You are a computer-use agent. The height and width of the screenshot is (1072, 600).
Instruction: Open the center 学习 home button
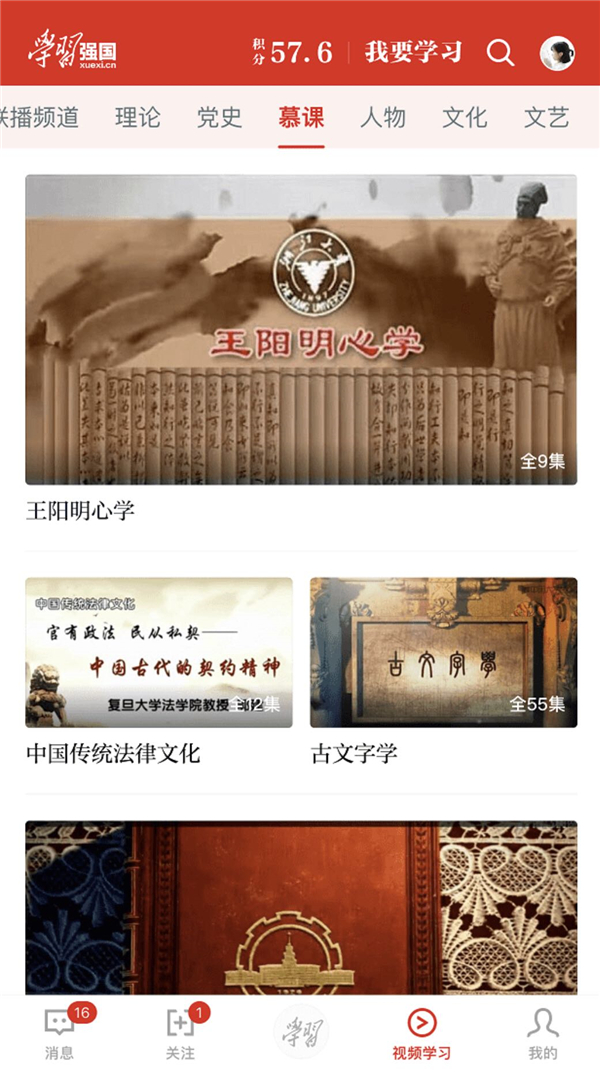tap(301, 1032)
